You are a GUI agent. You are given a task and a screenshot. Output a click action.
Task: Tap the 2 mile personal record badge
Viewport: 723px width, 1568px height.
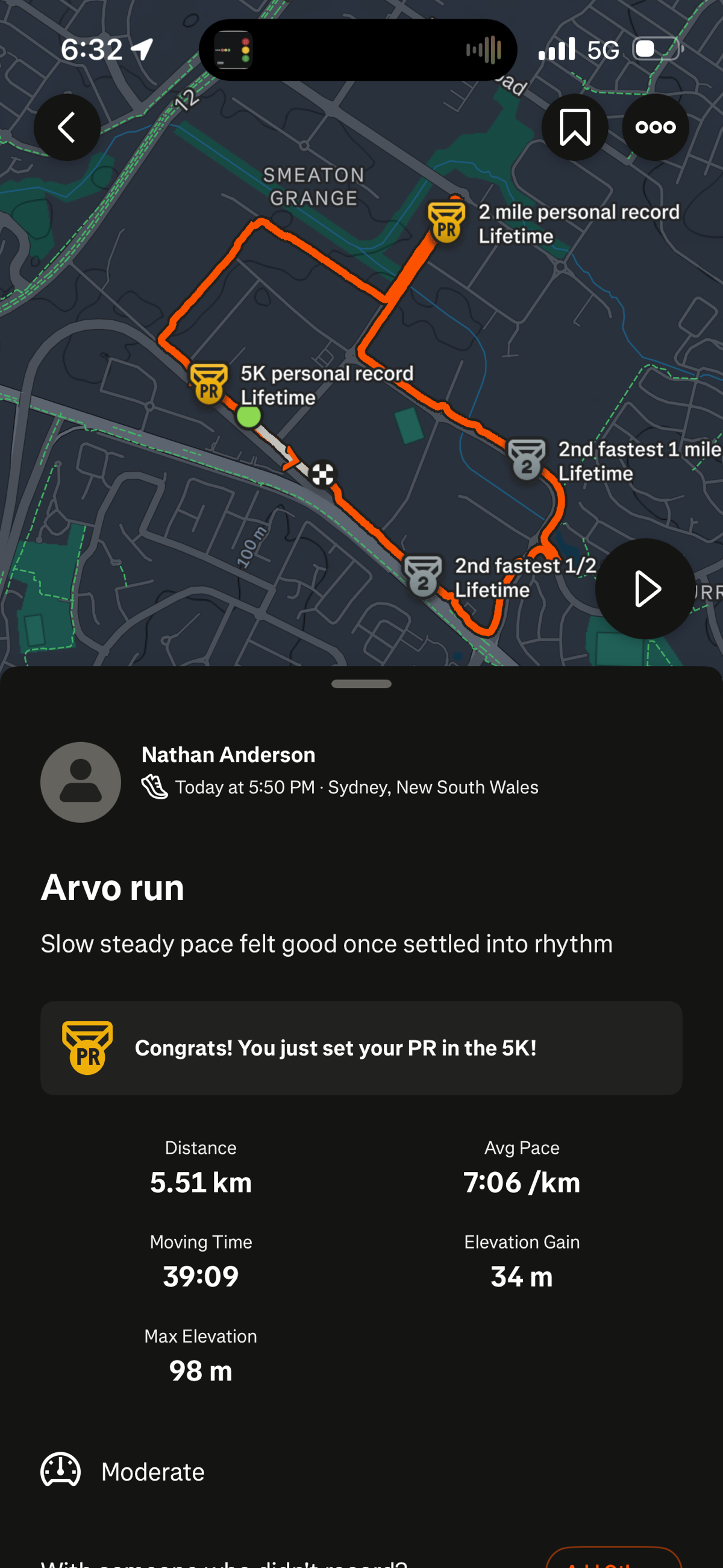446,223
